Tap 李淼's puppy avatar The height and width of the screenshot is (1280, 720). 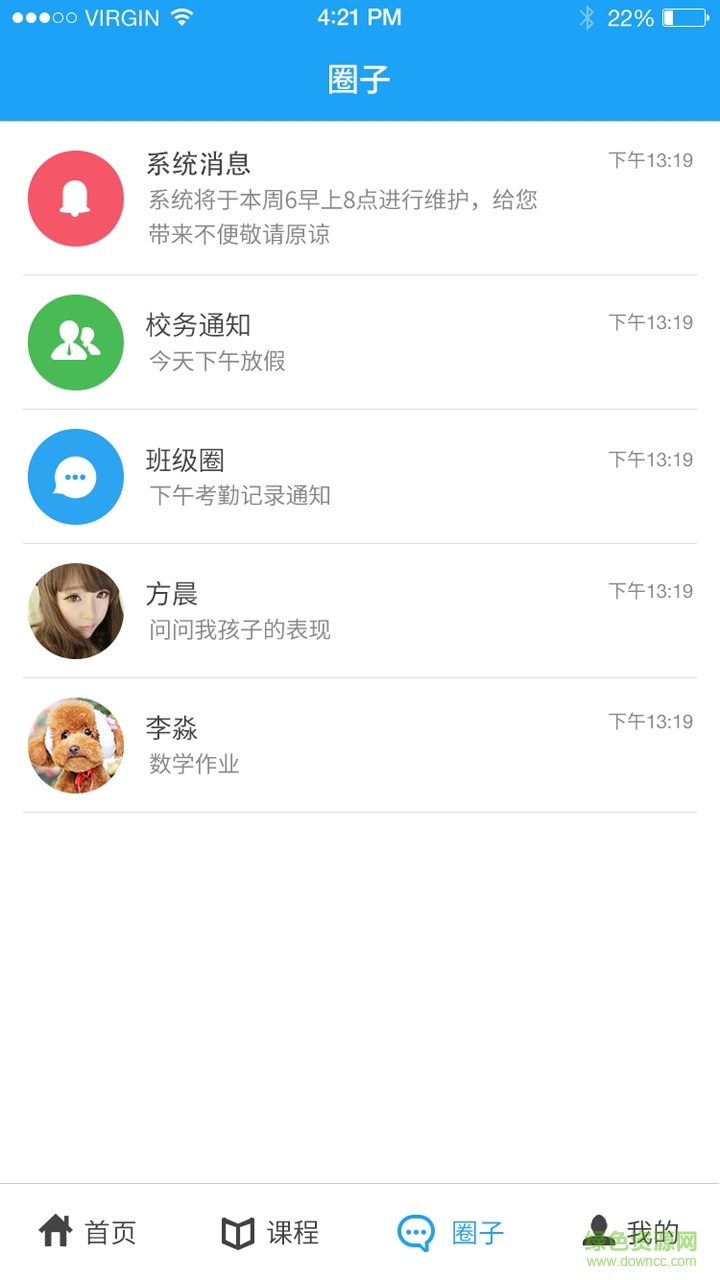coord(75,746)
